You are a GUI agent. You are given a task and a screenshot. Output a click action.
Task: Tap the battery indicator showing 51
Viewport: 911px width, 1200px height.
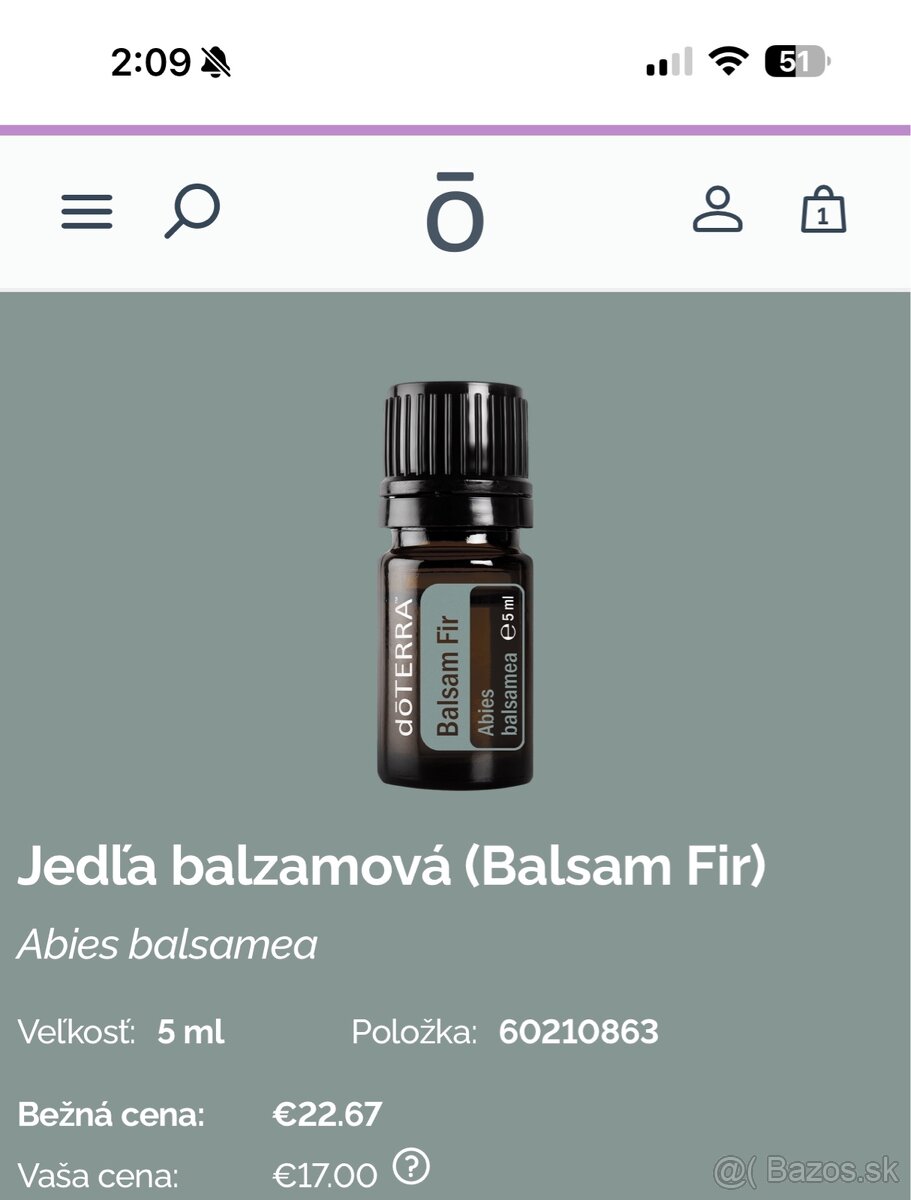796,60
